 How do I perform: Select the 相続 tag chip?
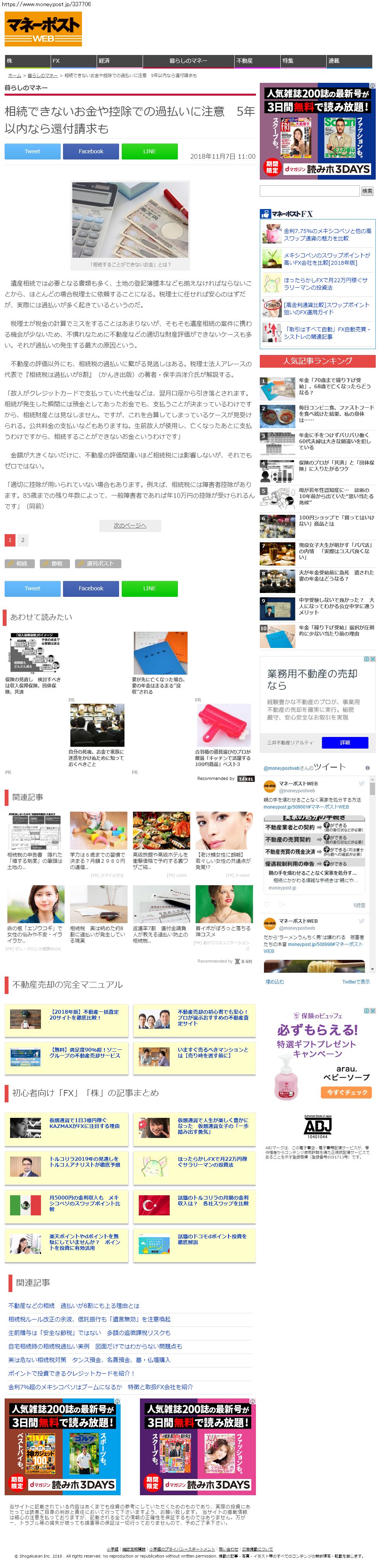click(x=19, y=564)
